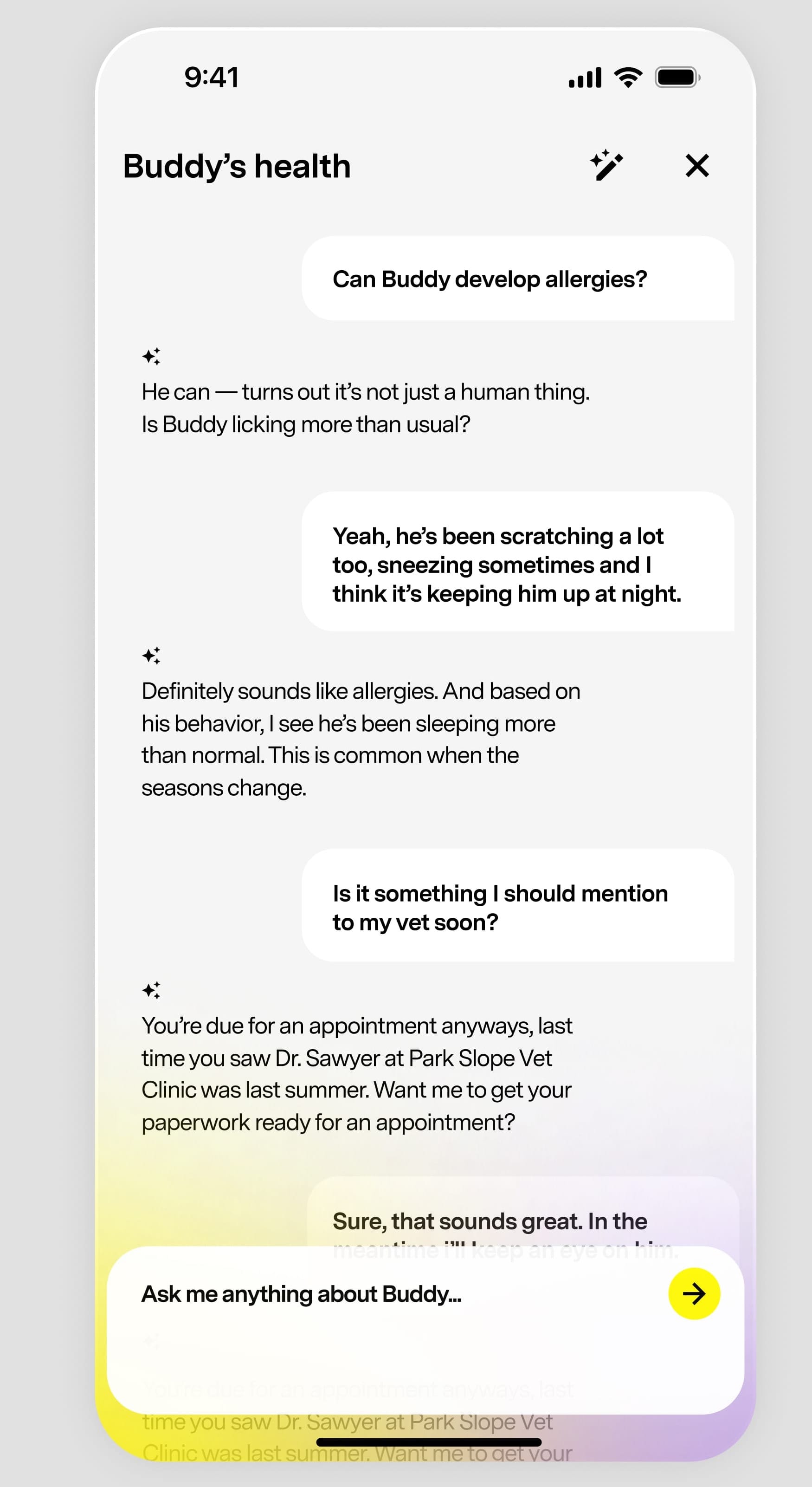Close the Buddy's health chat
Image resolution: width=812 pixels, height=1487 pixels.
coord(696,166)
